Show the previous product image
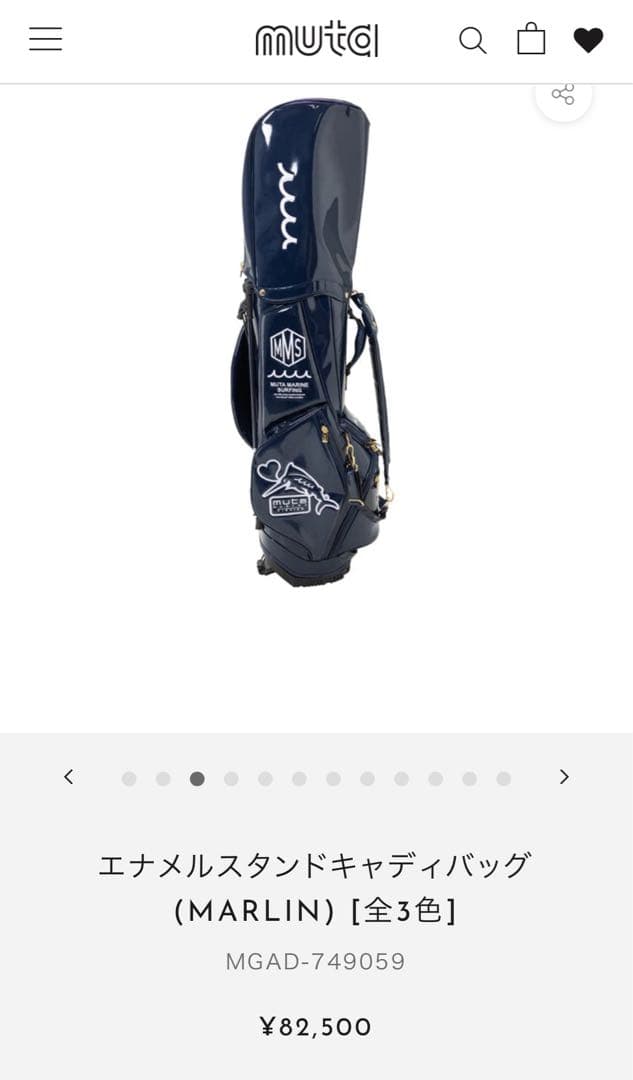Viewport: 633px width, 1080px height. [x=68, y=777]
